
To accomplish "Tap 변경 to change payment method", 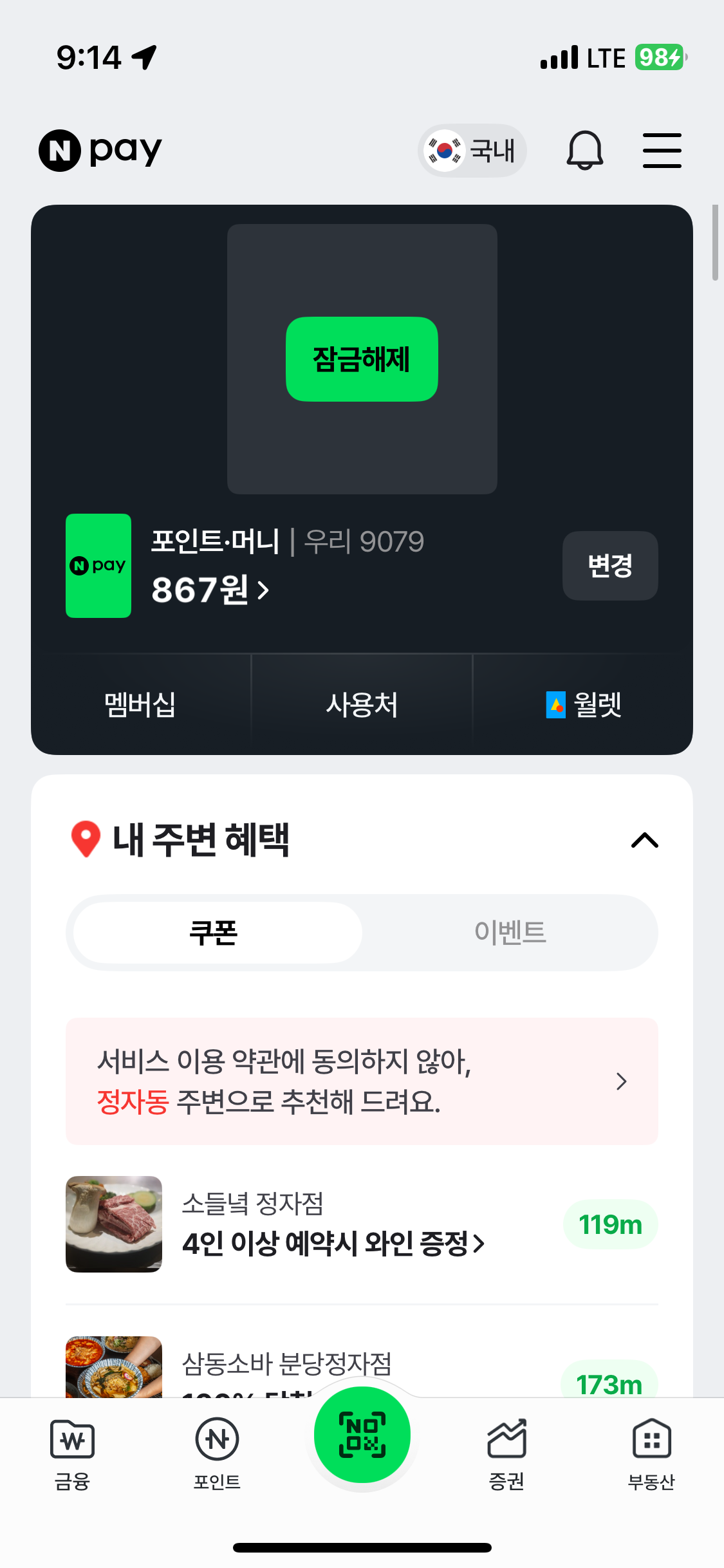I will coord(609,566).
